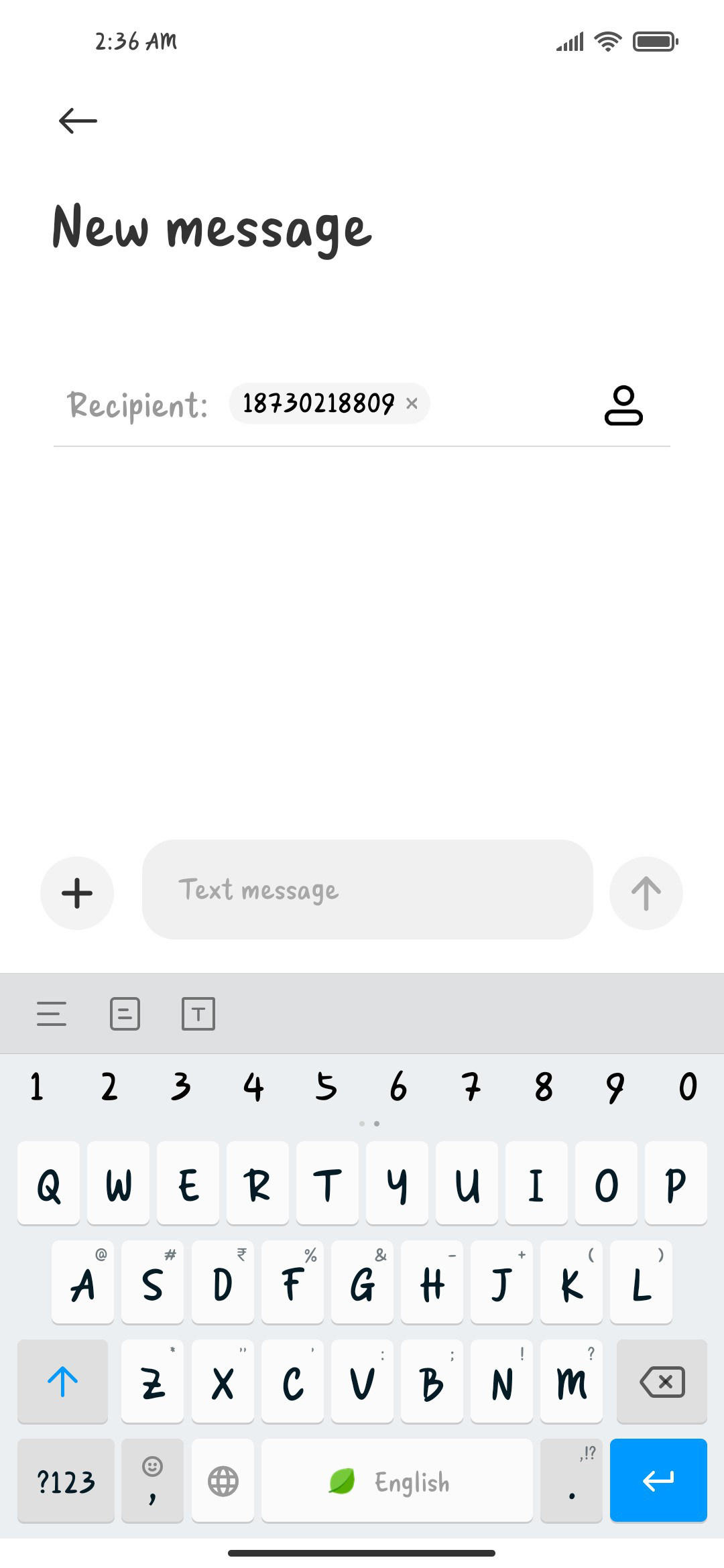Image resolution: width=724 pixels, height=1568 pixels.
Task: Focus the Text message field
Action: click(367, 890)
